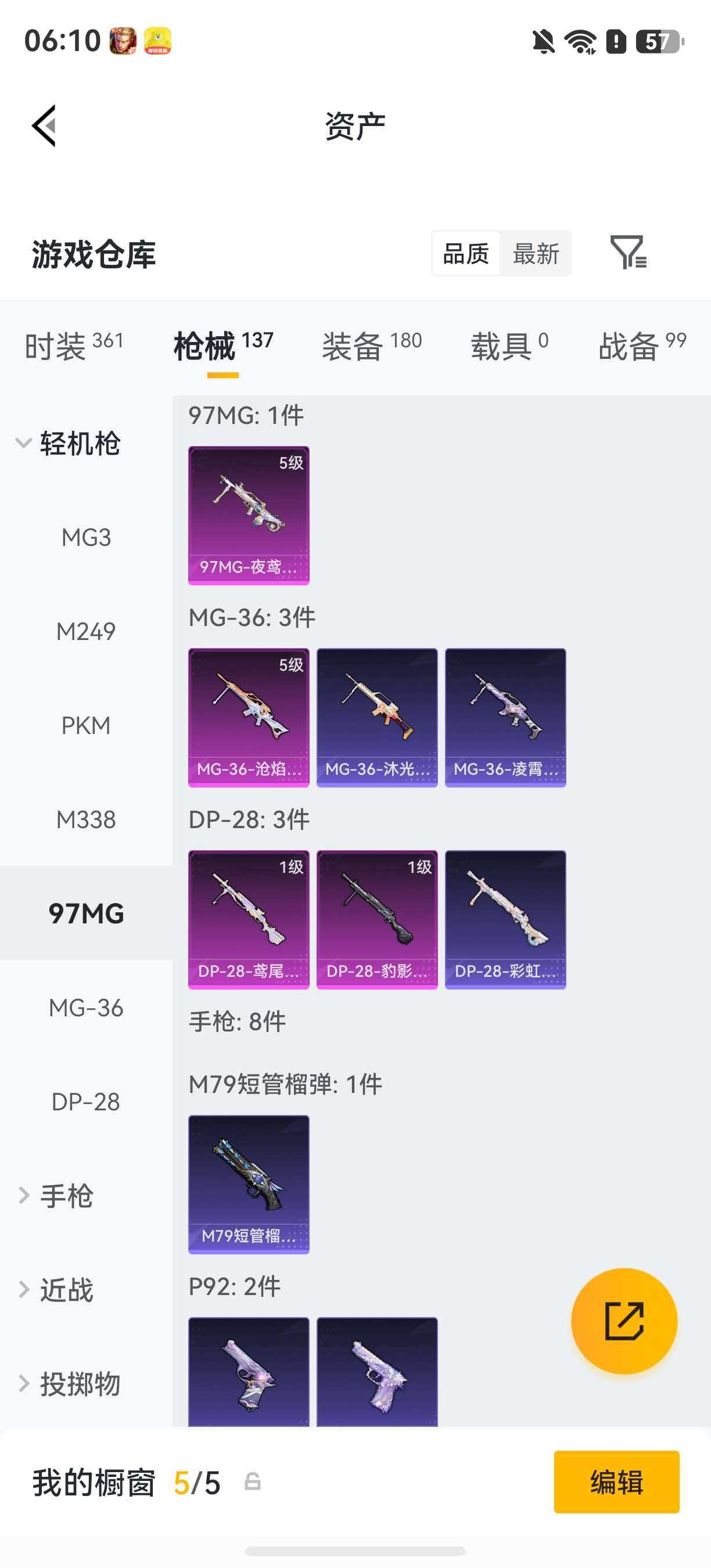The height and width of the screenshot is (1568, 711).
Task: Switch to the 时装 tab
Action: [x=74, y=346]
